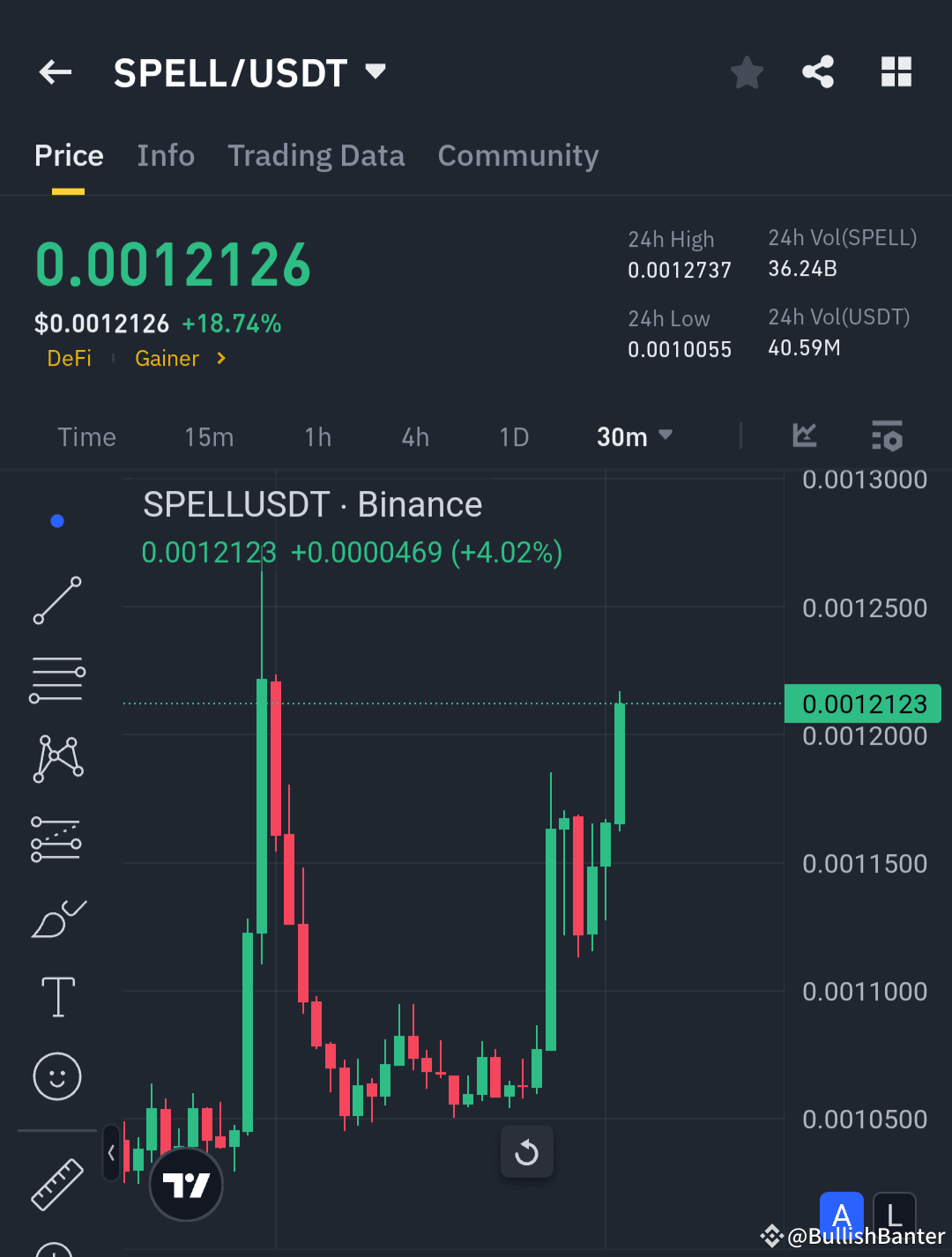Select the Text annotation tool
Screen dimensions: 952x1257
[x=56, y=996]
